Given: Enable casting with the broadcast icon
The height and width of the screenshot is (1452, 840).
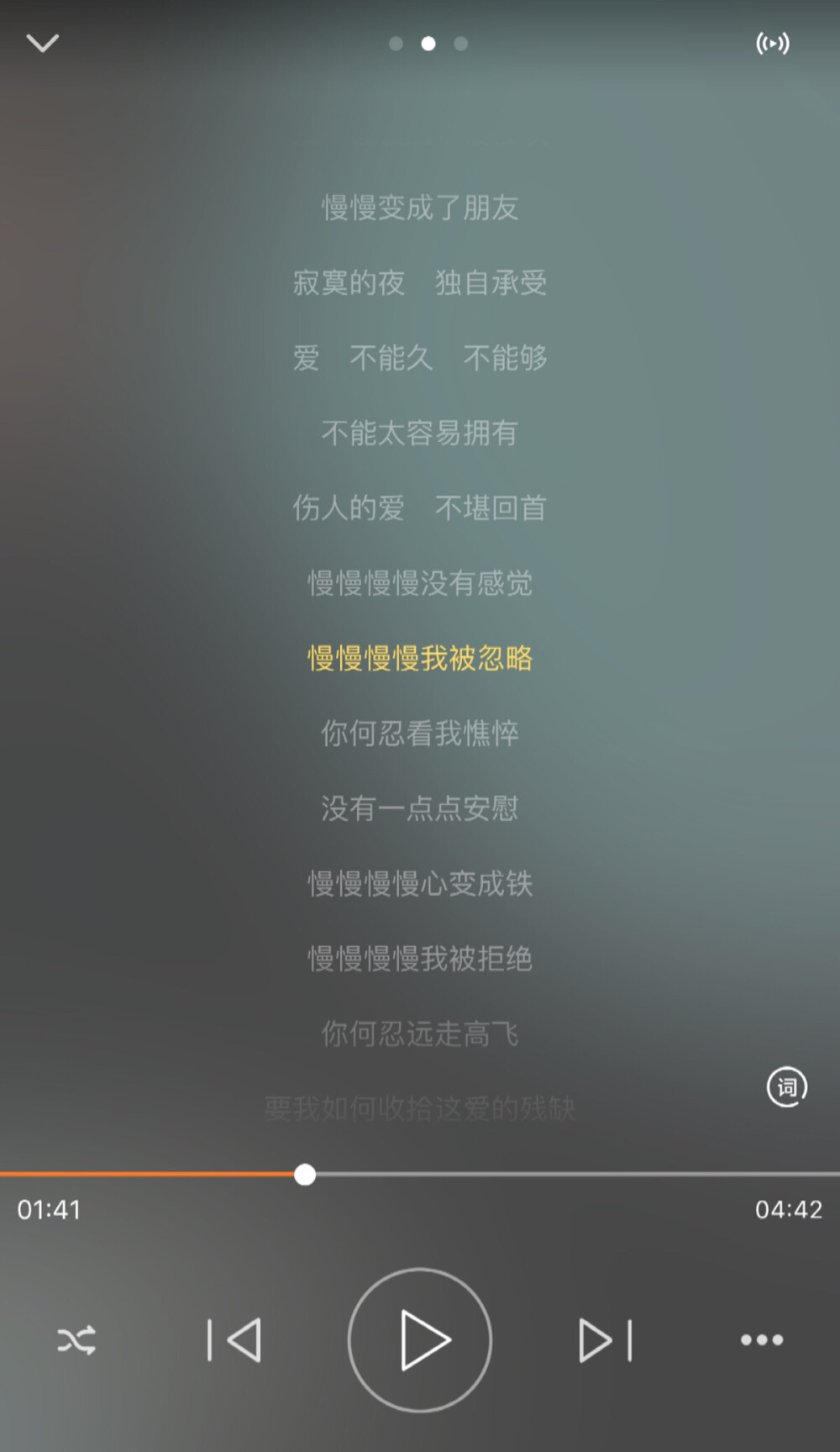Looking at the screenshot, I should click(x=774, y=43).
